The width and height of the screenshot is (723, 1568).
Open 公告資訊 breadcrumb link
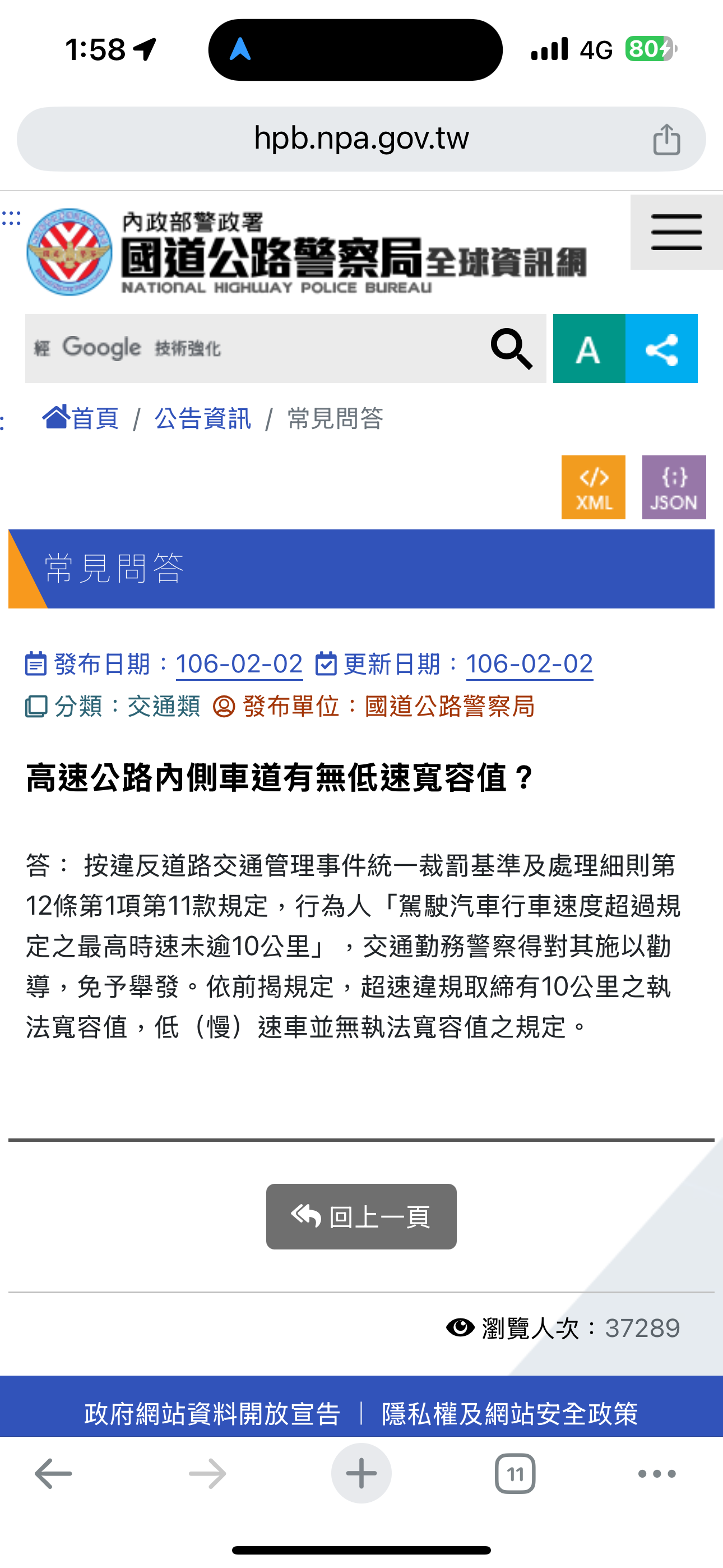[x=203, y=419]
